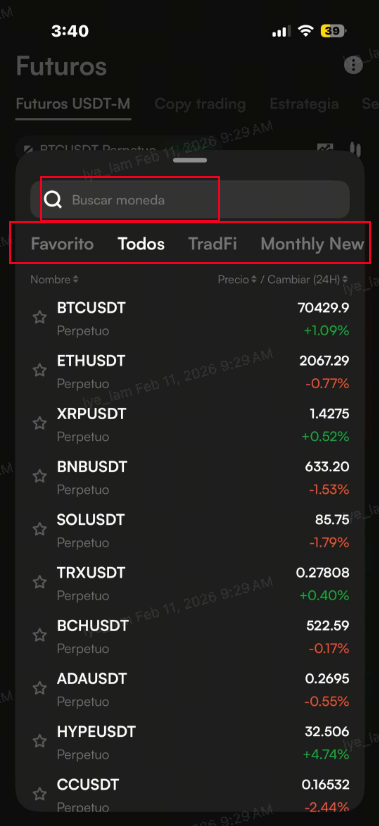
Task: Select the XRPUSDT row
Action: [190, 425]
